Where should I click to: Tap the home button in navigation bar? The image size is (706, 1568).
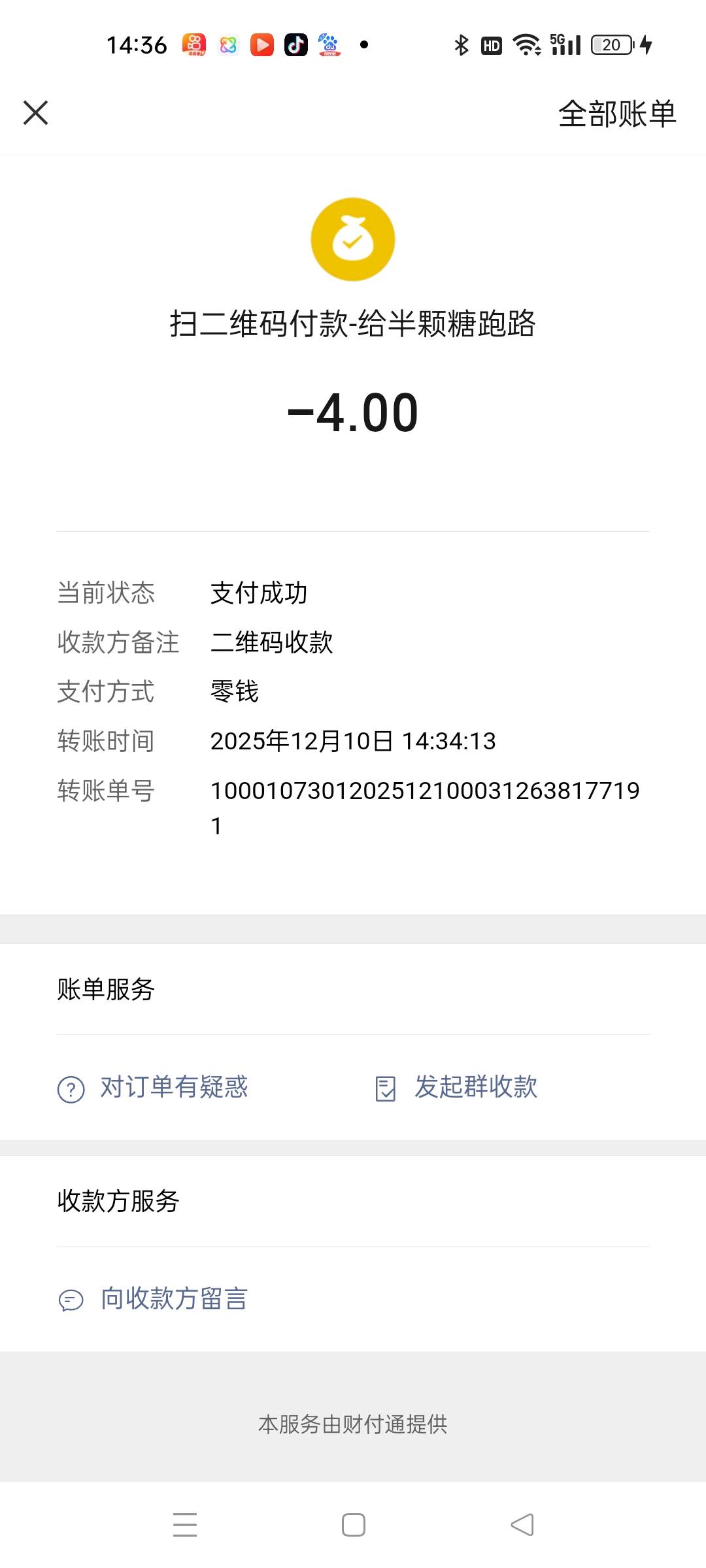352,1524
